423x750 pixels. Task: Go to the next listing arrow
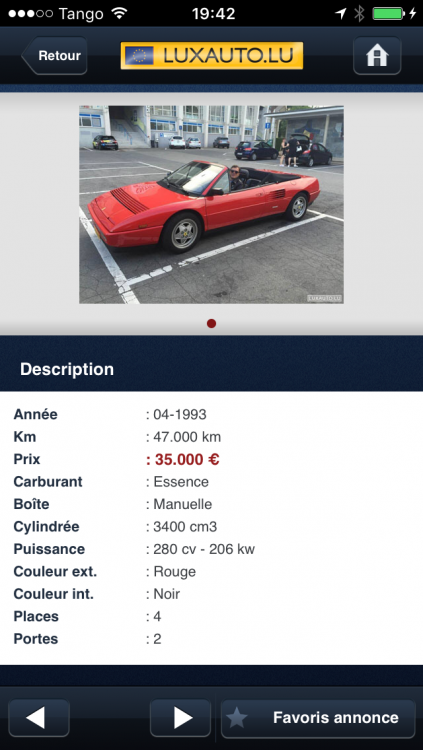click(180, 717)
